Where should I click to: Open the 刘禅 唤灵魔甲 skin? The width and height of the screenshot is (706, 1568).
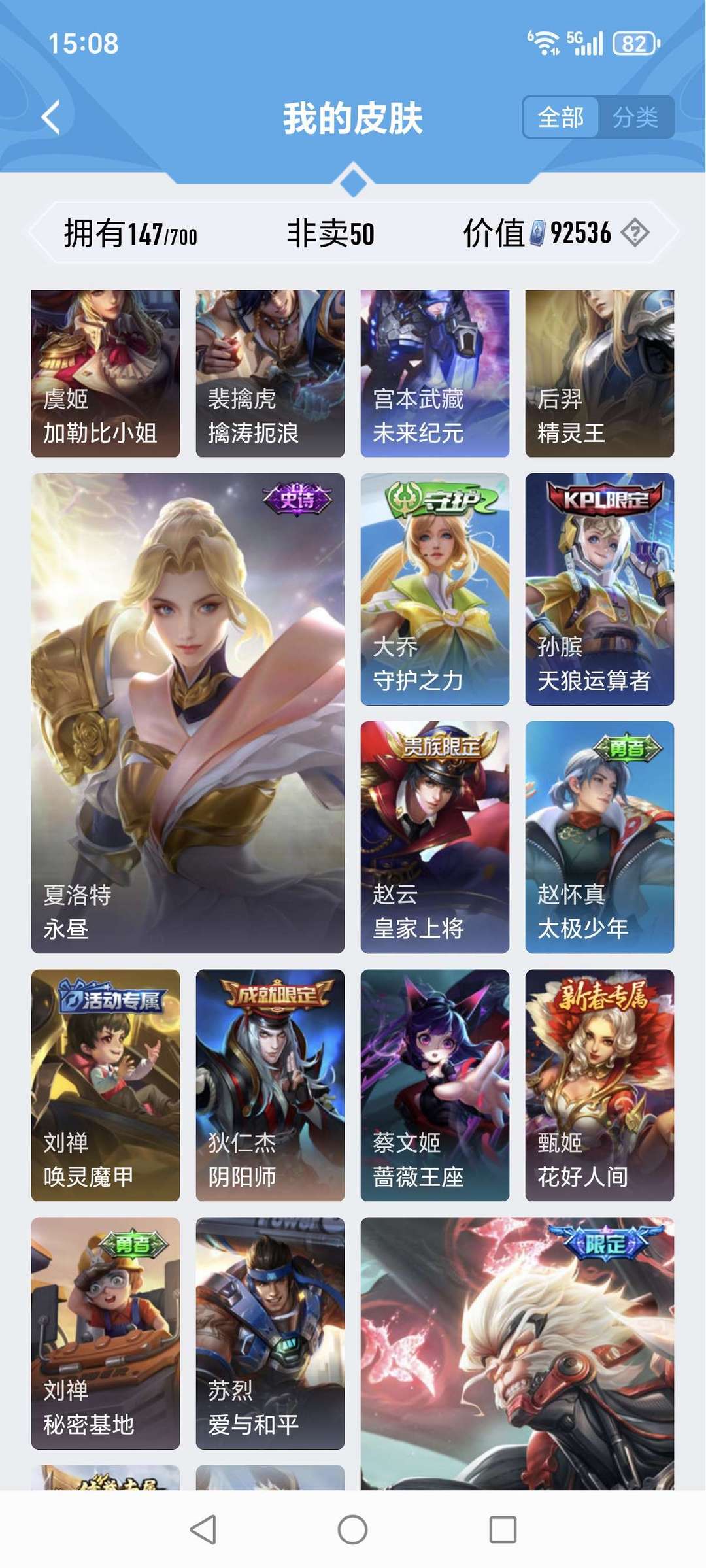pos(105,1085)
